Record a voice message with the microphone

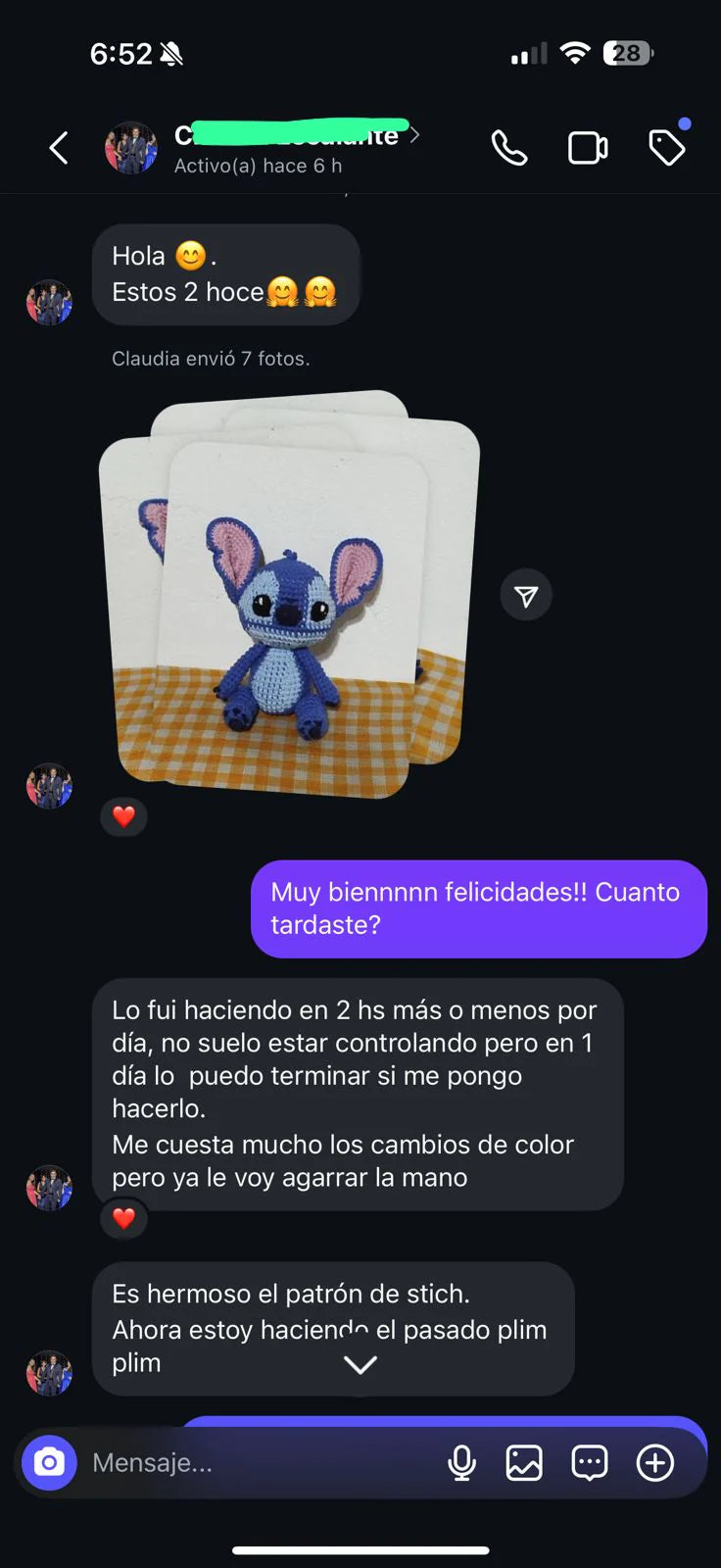pyautogui.click(x=461, y=1462)
